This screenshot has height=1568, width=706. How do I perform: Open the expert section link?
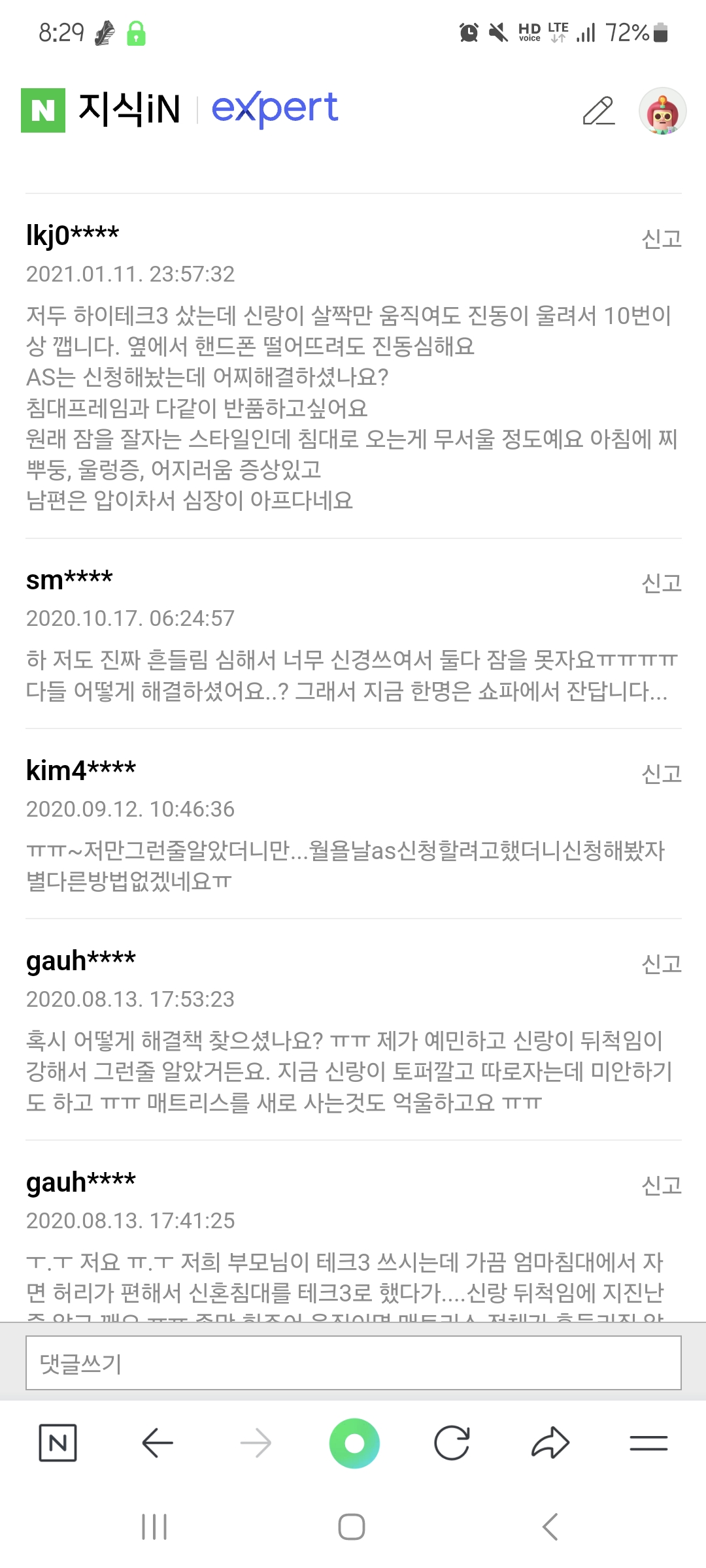[275, 108]
